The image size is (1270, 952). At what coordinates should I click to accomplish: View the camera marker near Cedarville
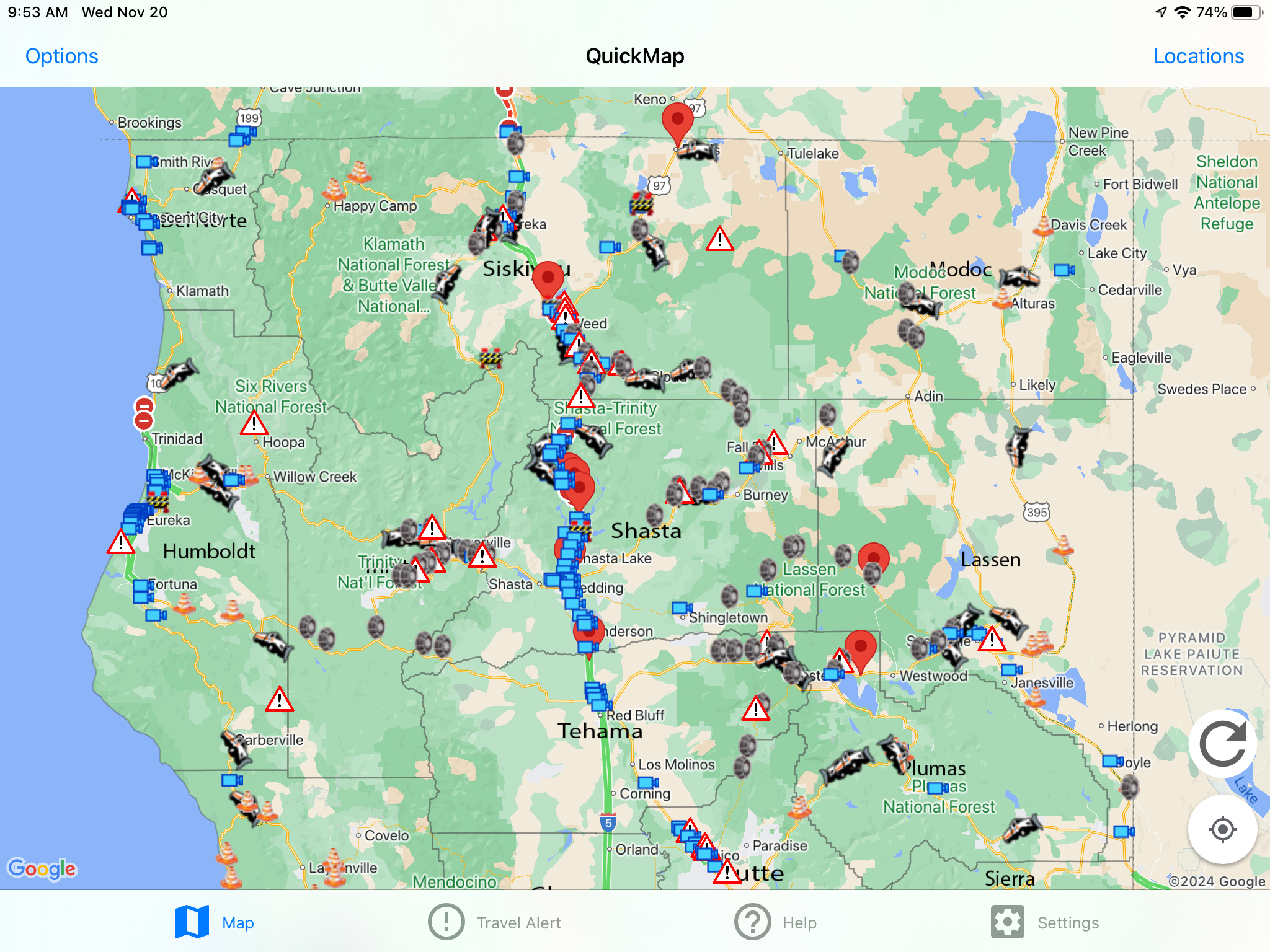[x=1064, y=270]
